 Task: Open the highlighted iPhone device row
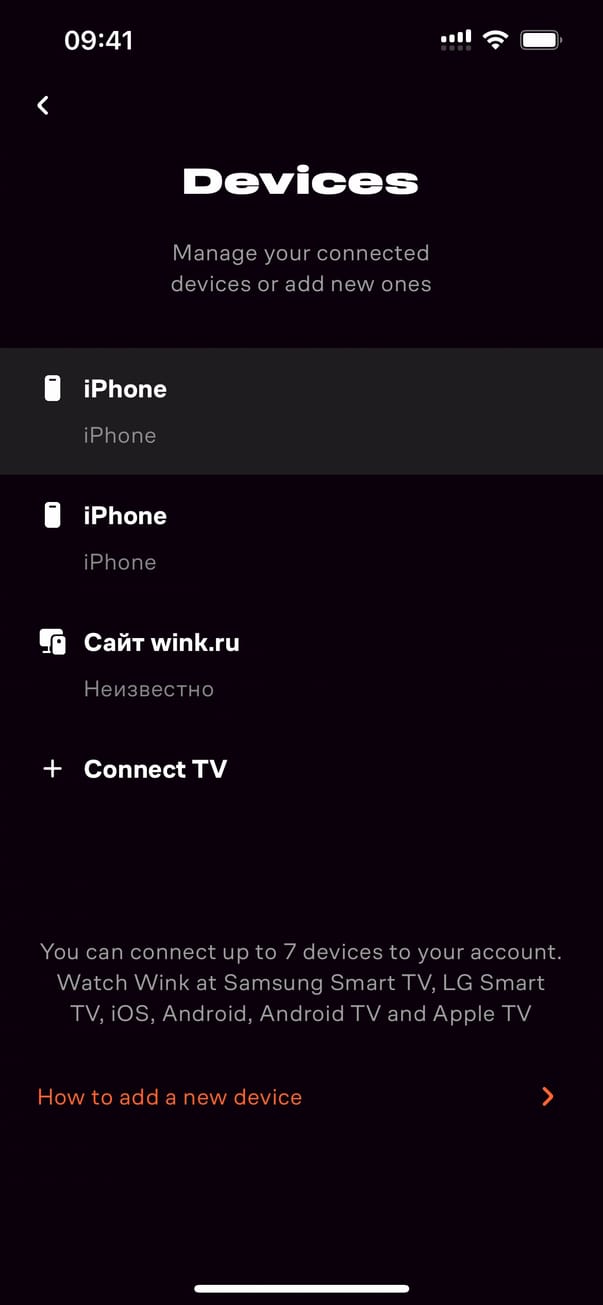(x=300, y=411)
